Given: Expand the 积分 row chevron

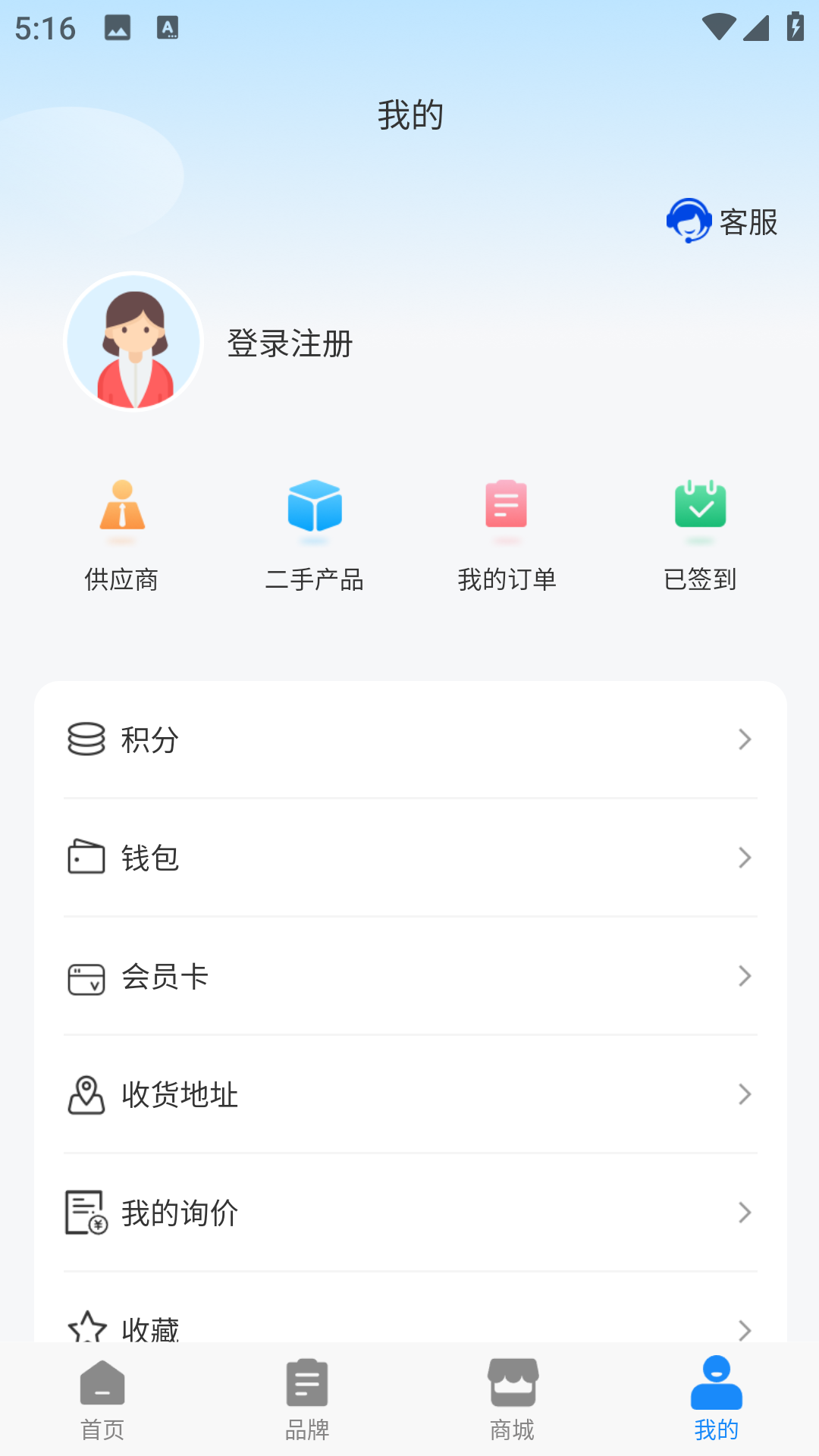Looking at the screenshot, I should click(745, 739).
